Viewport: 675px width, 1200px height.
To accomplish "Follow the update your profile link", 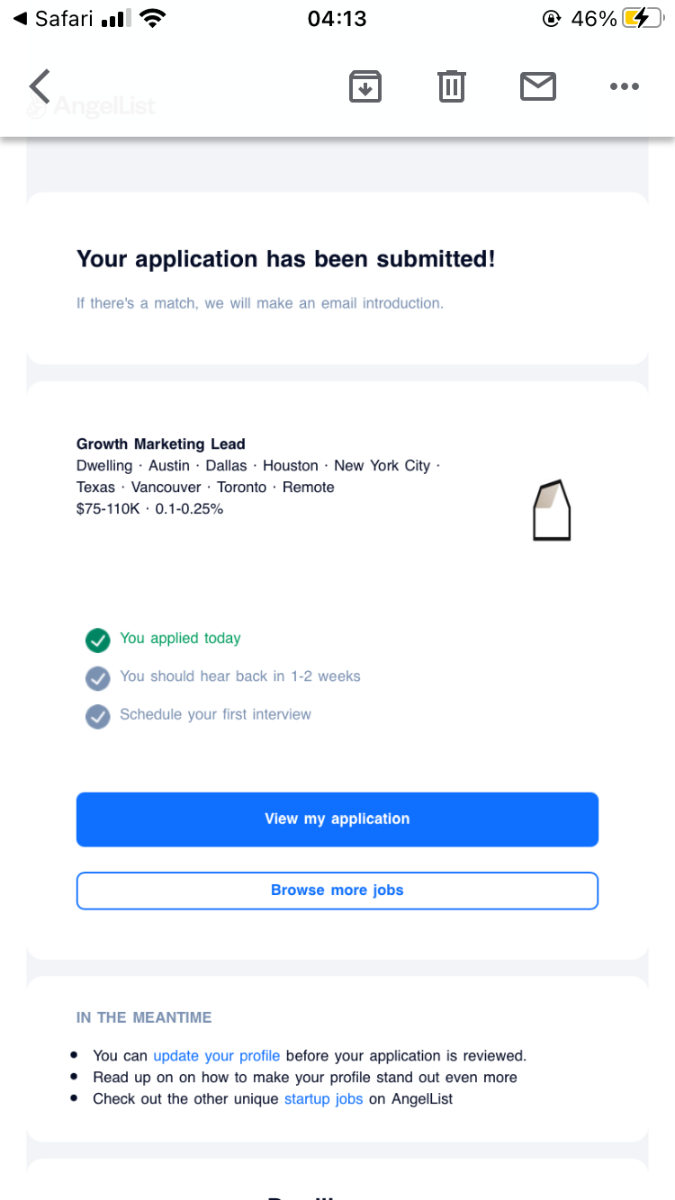I will (x=216, y=1055).
